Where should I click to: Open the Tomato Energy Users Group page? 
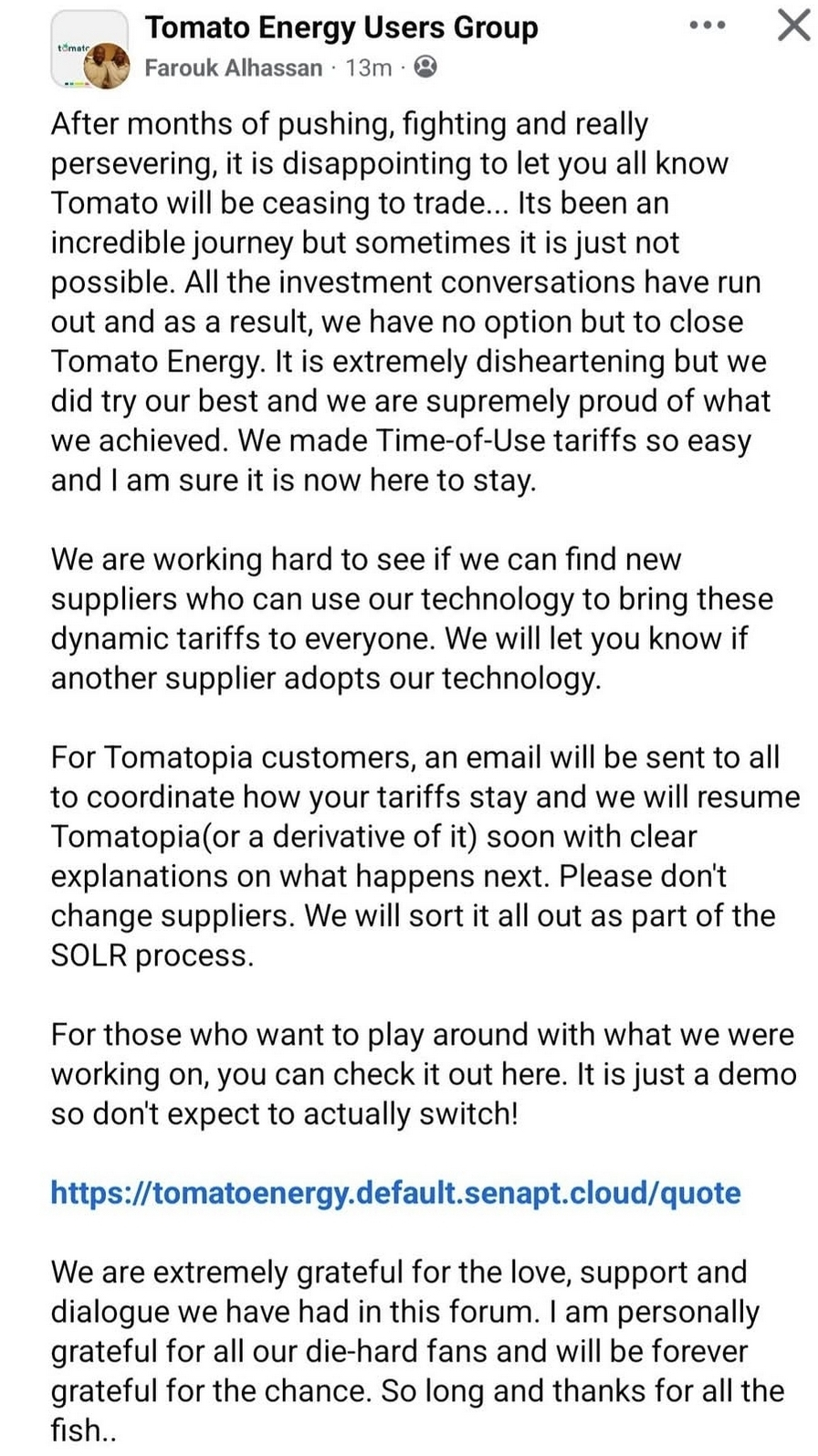coord(341,28)
